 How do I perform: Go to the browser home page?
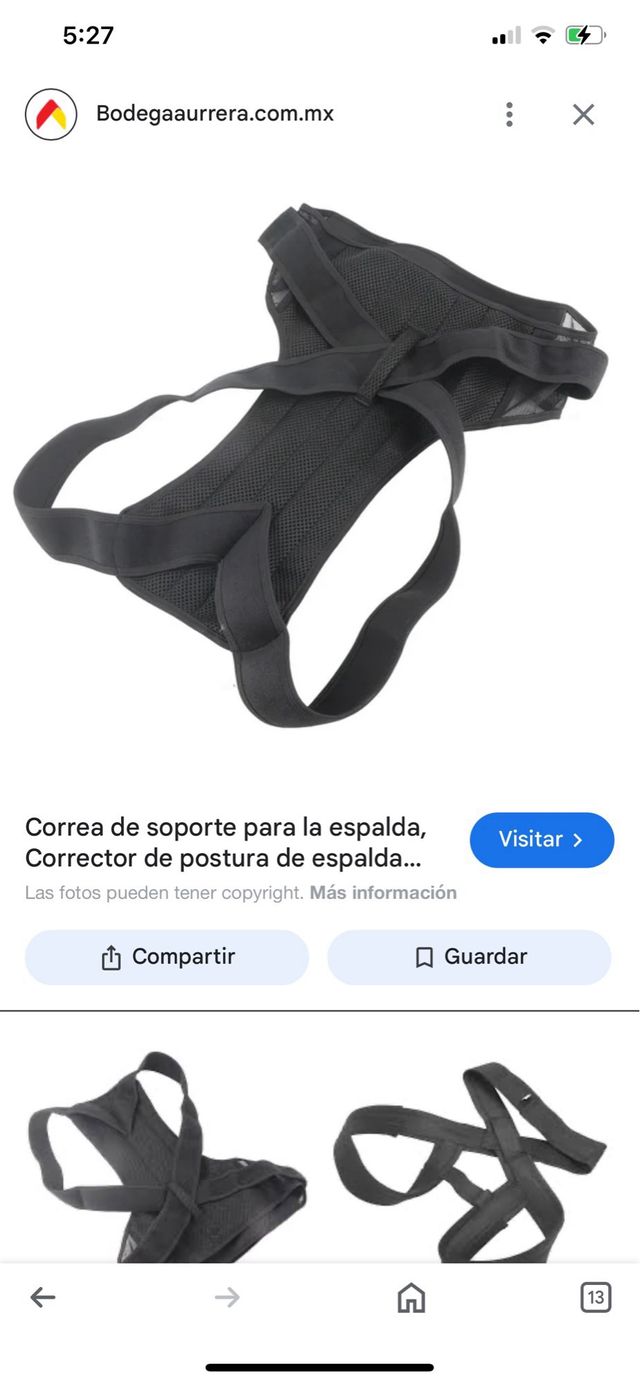(x=411, y=1298)
